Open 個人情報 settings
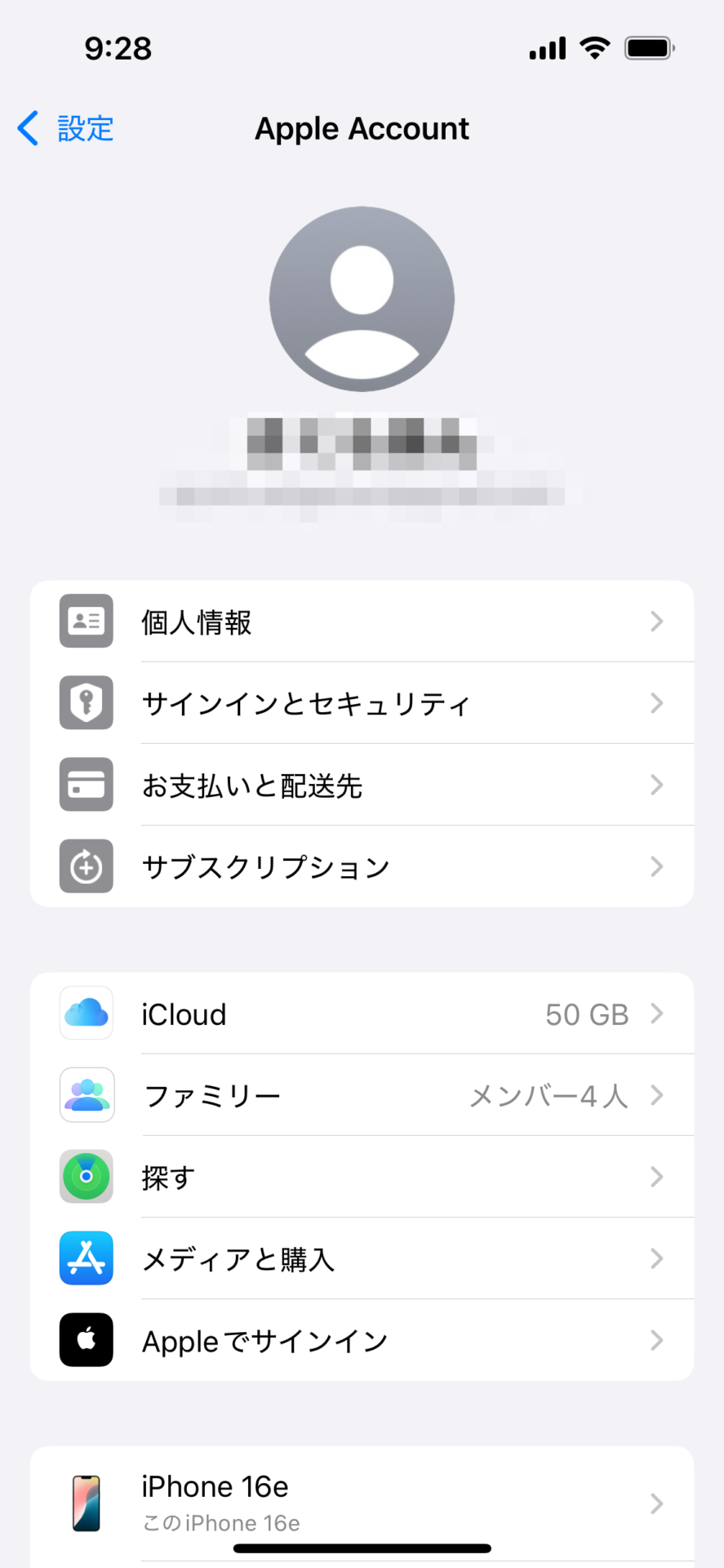Viewport: 724px width, 1568px height. point(362,621)
